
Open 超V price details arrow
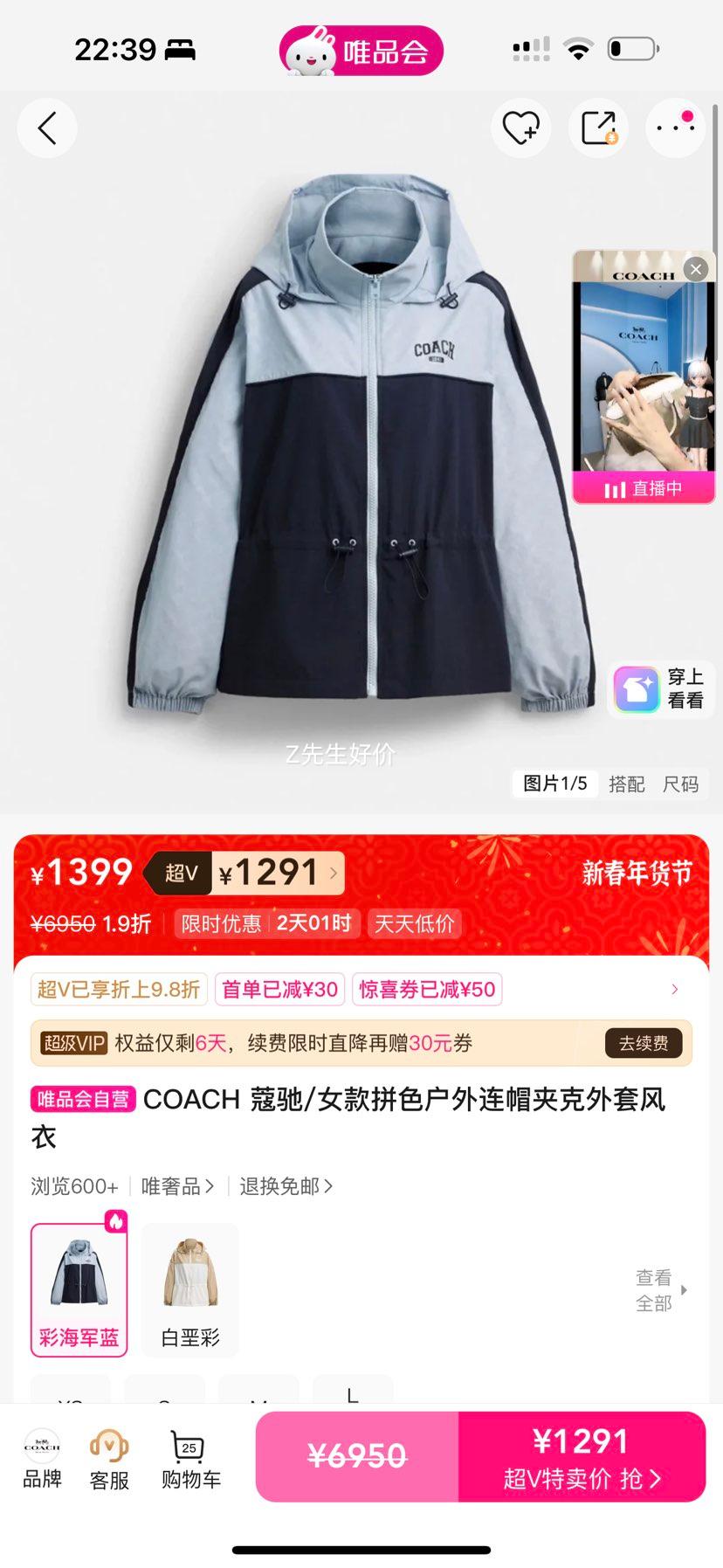point(334,873)
